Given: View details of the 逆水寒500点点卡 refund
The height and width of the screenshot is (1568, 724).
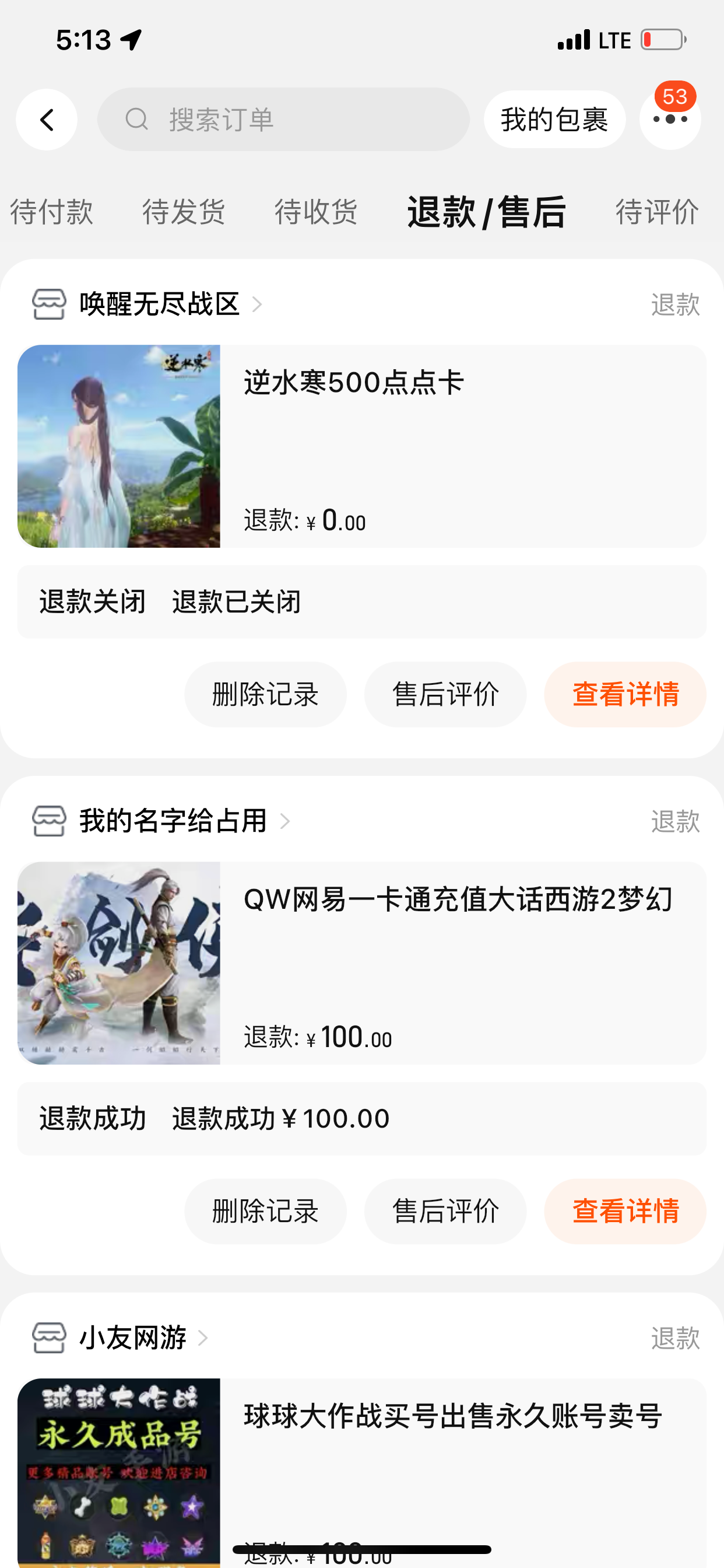Looking at the screenshot, I should 625,695.
